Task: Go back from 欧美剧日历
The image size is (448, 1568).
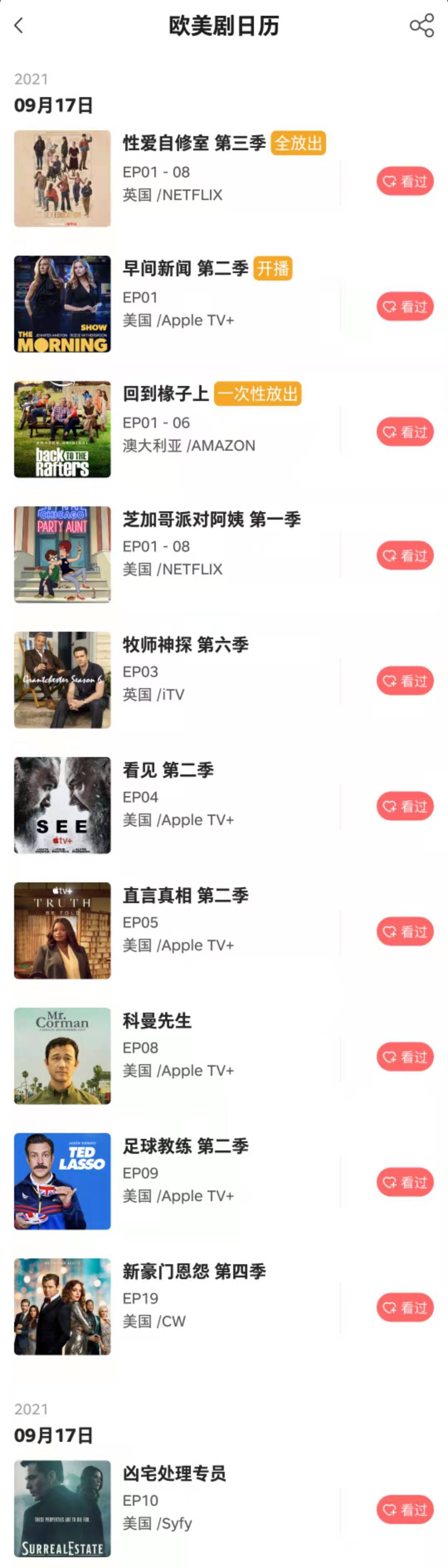Action: click(19, 26)
